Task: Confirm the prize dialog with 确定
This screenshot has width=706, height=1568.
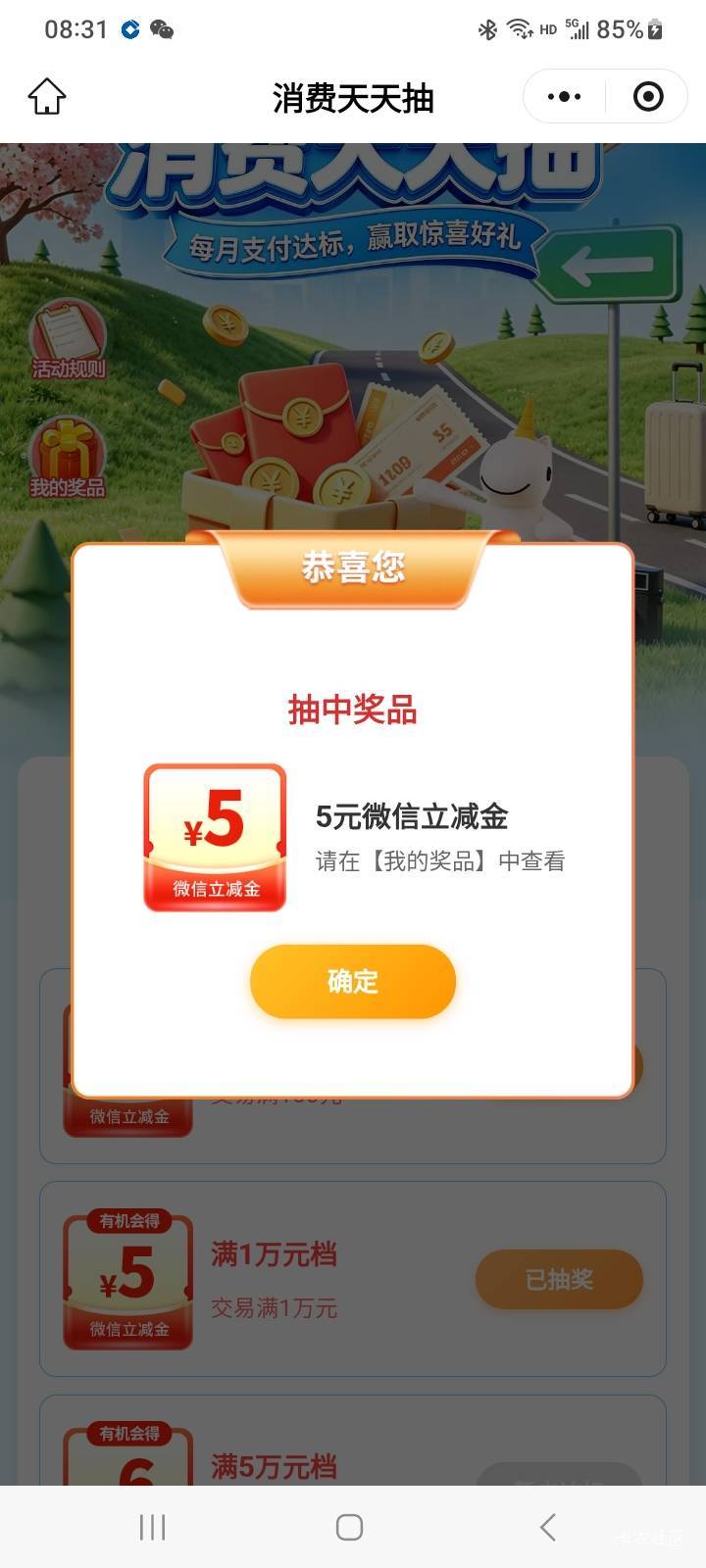Action: (x=353, y=981)
